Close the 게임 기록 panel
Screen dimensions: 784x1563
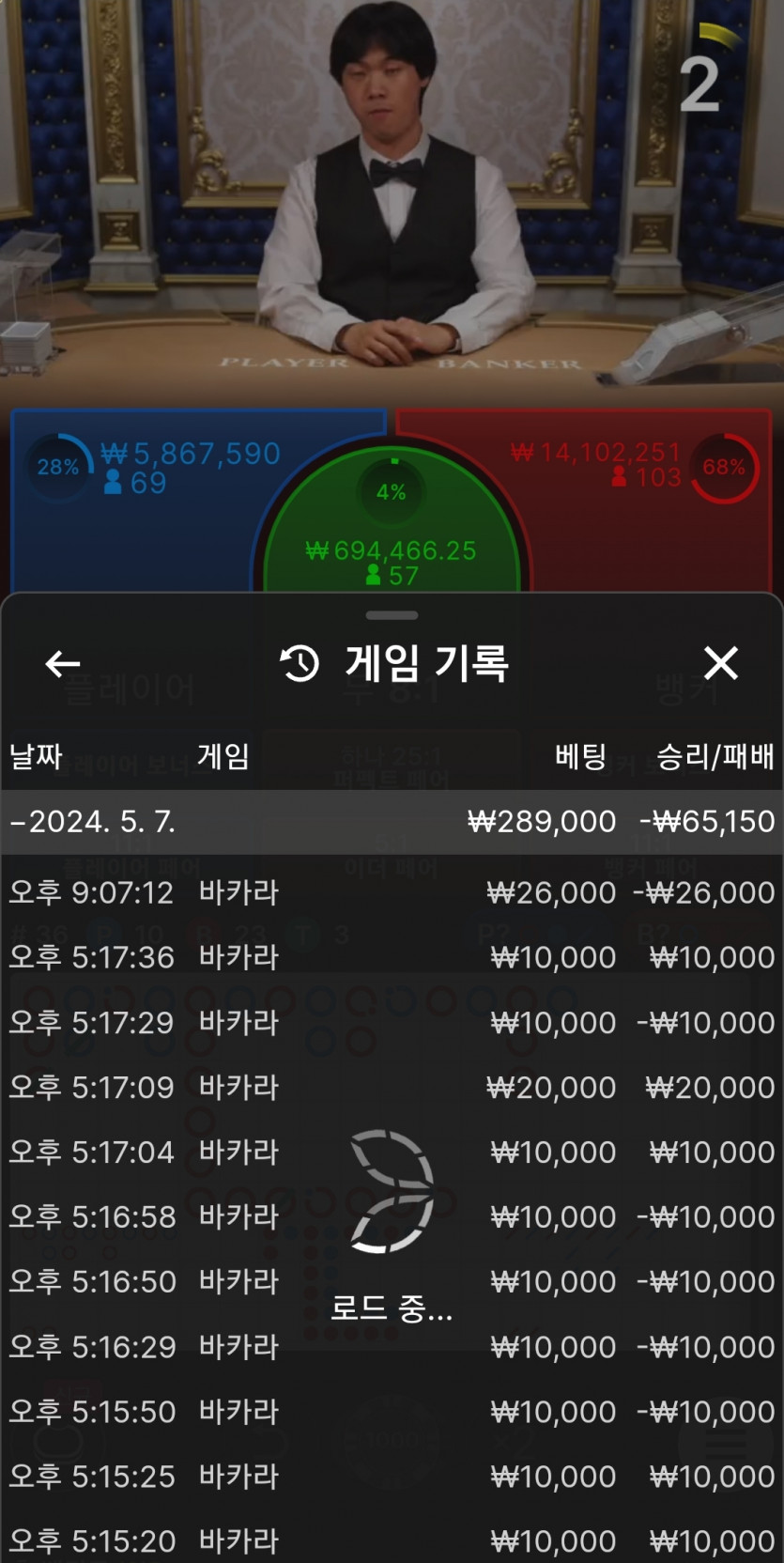pyautogui.click(x=720, y=664)
